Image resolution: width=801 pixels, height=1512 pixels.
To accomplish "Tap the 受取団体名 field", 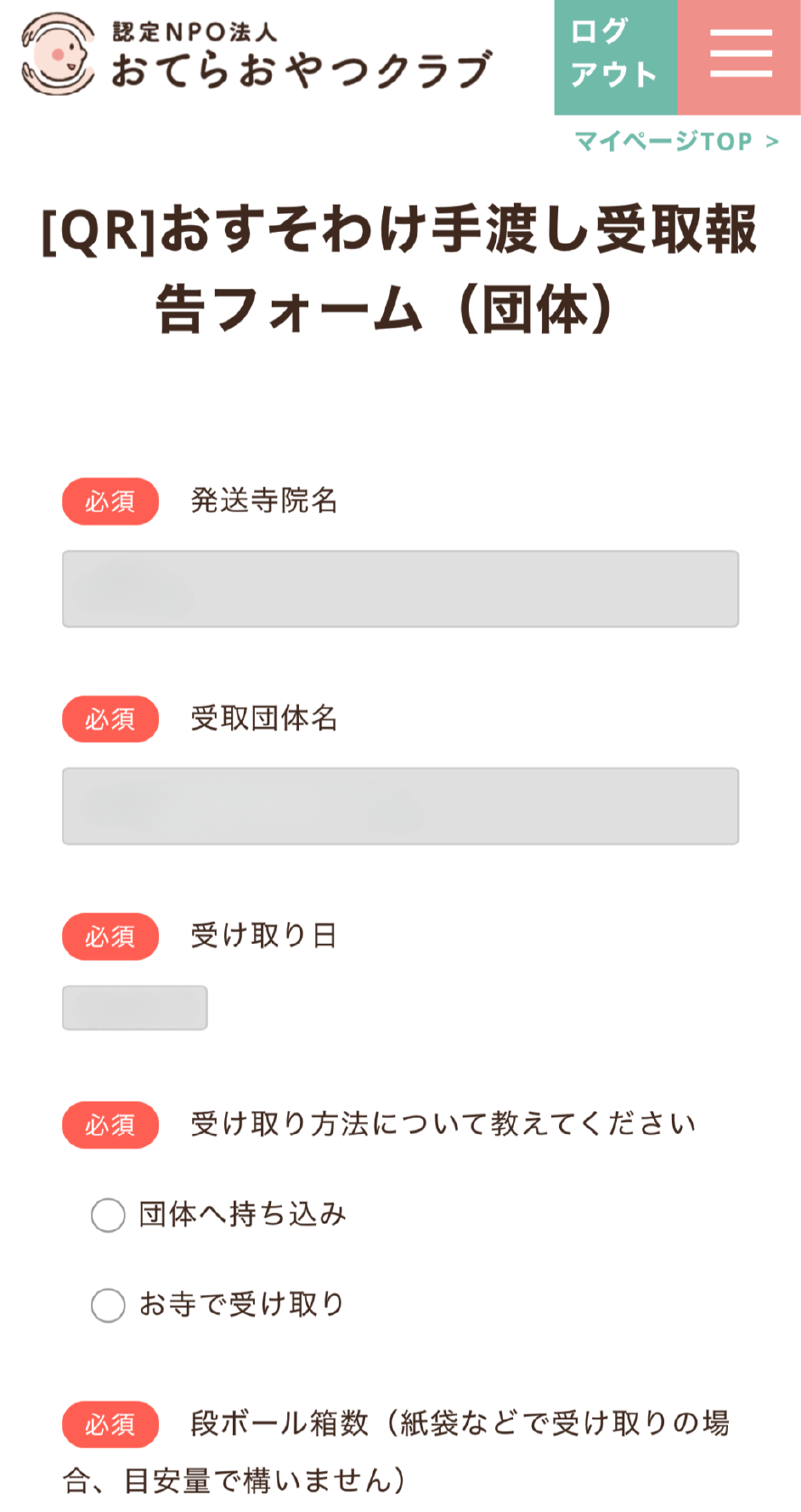I will [400, 806].
